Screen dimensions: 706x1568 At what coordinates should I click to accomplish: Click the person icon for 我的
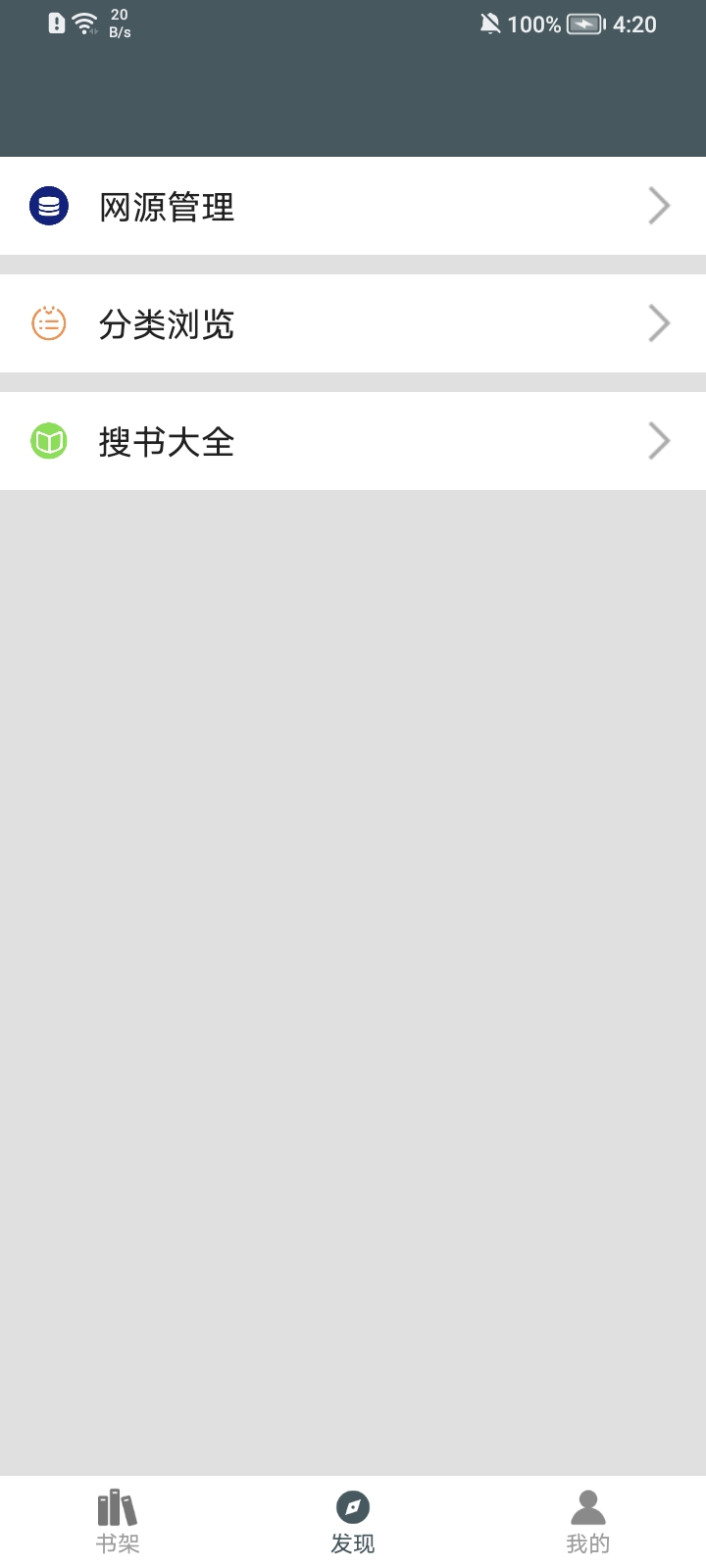[586, 1506]
